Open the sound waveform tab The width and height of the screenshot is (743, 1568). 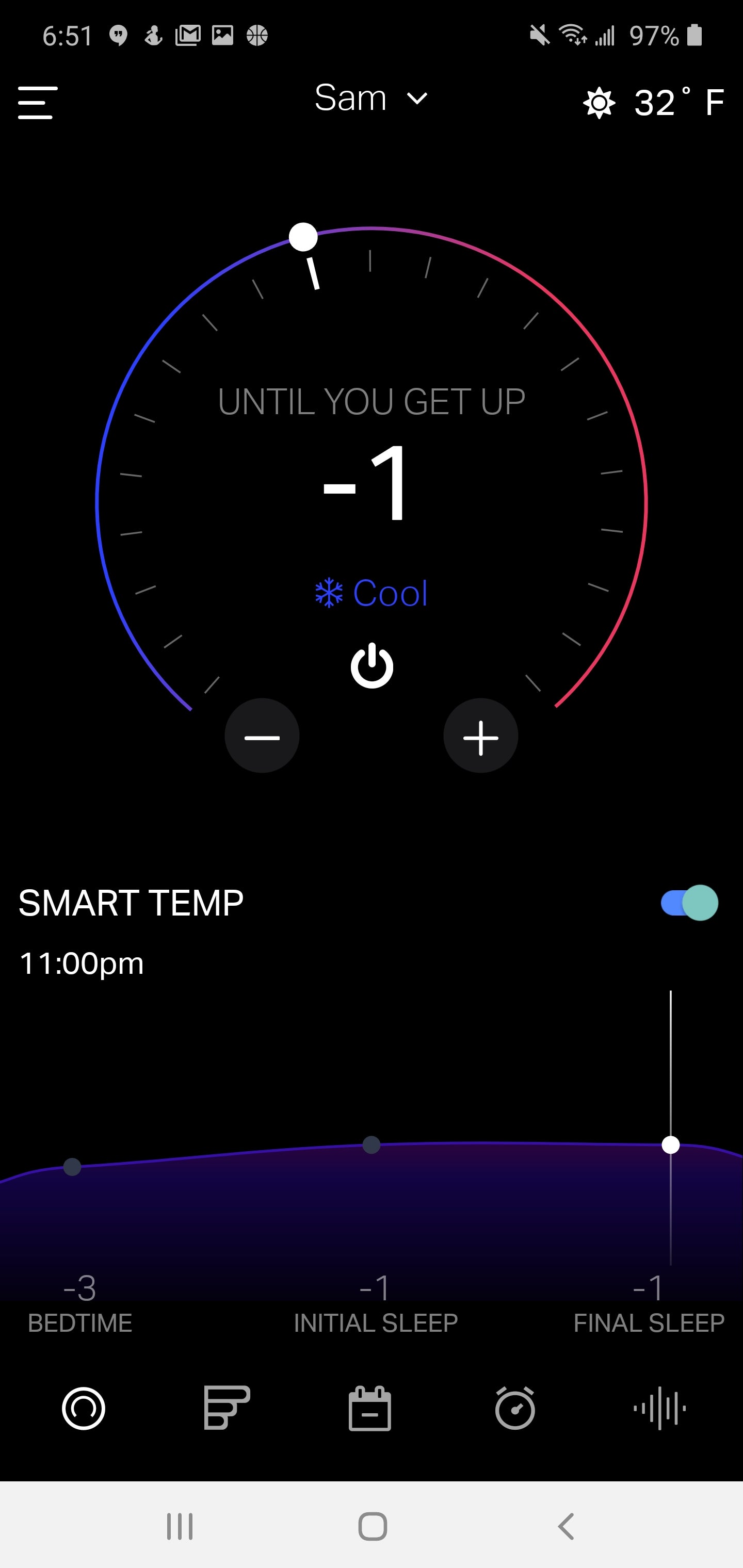(x=659, y=1408)
